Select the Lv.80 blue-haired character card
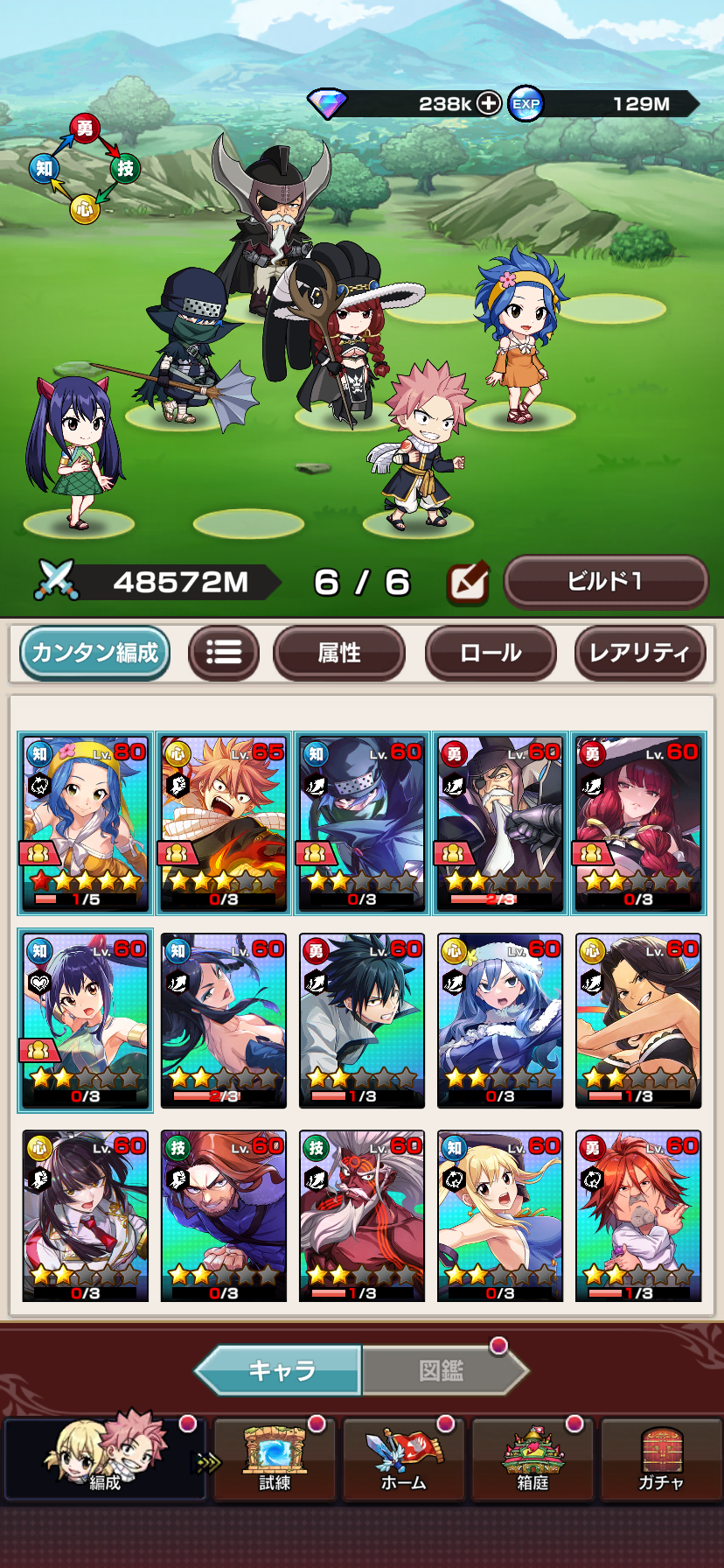Screen dimensions: 724x1568 point(85,822)
